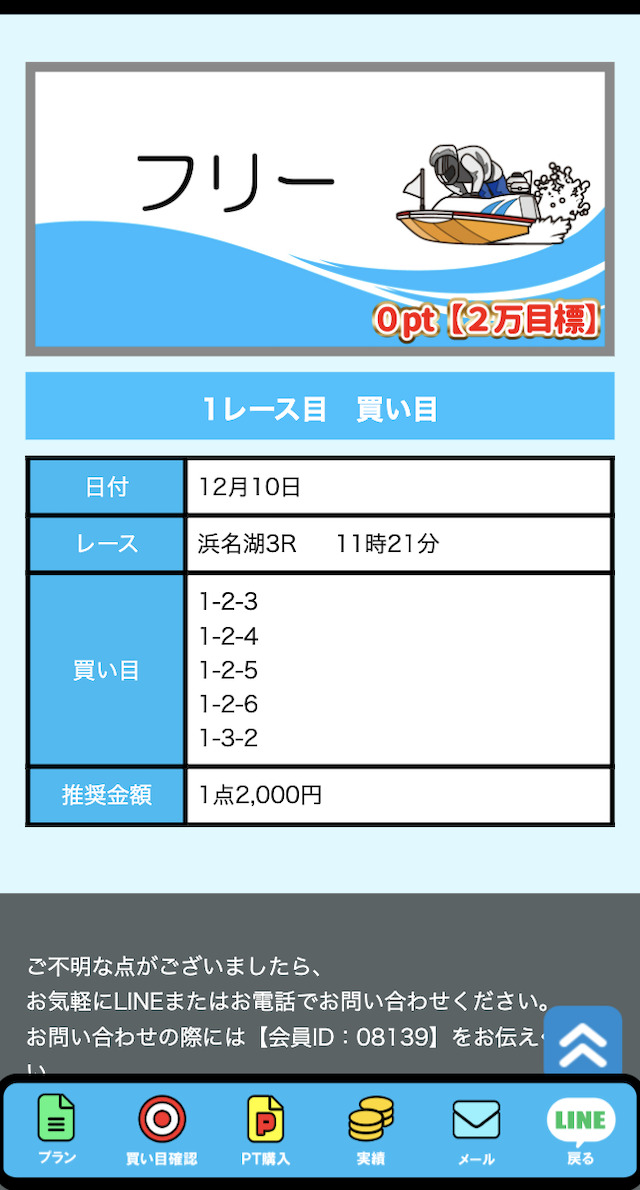Go to the 実績 tab
Screen dimensions: 640x1190
click(371, 1130)
